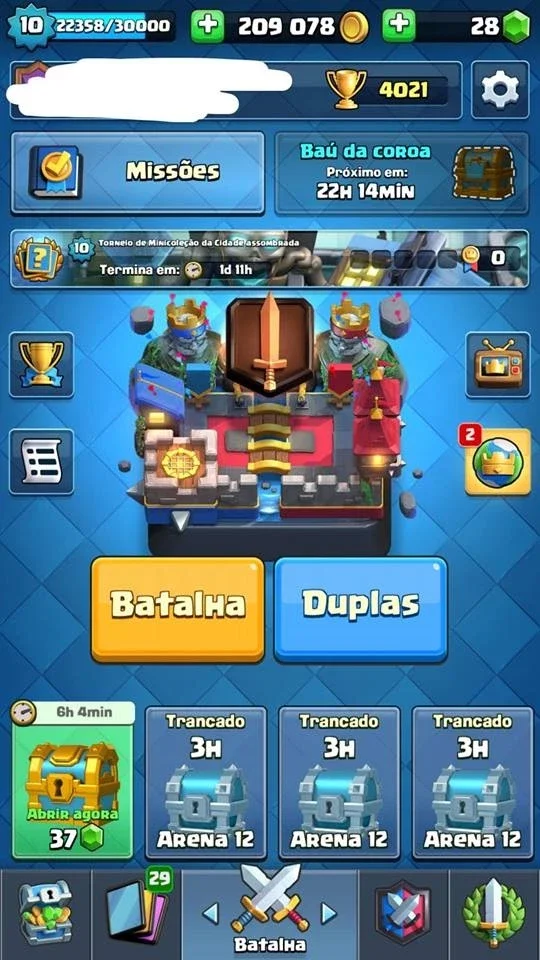Viewport: 540px width, 960px height.
Task: Open the TV Royale icon
Action: (498, 364)
